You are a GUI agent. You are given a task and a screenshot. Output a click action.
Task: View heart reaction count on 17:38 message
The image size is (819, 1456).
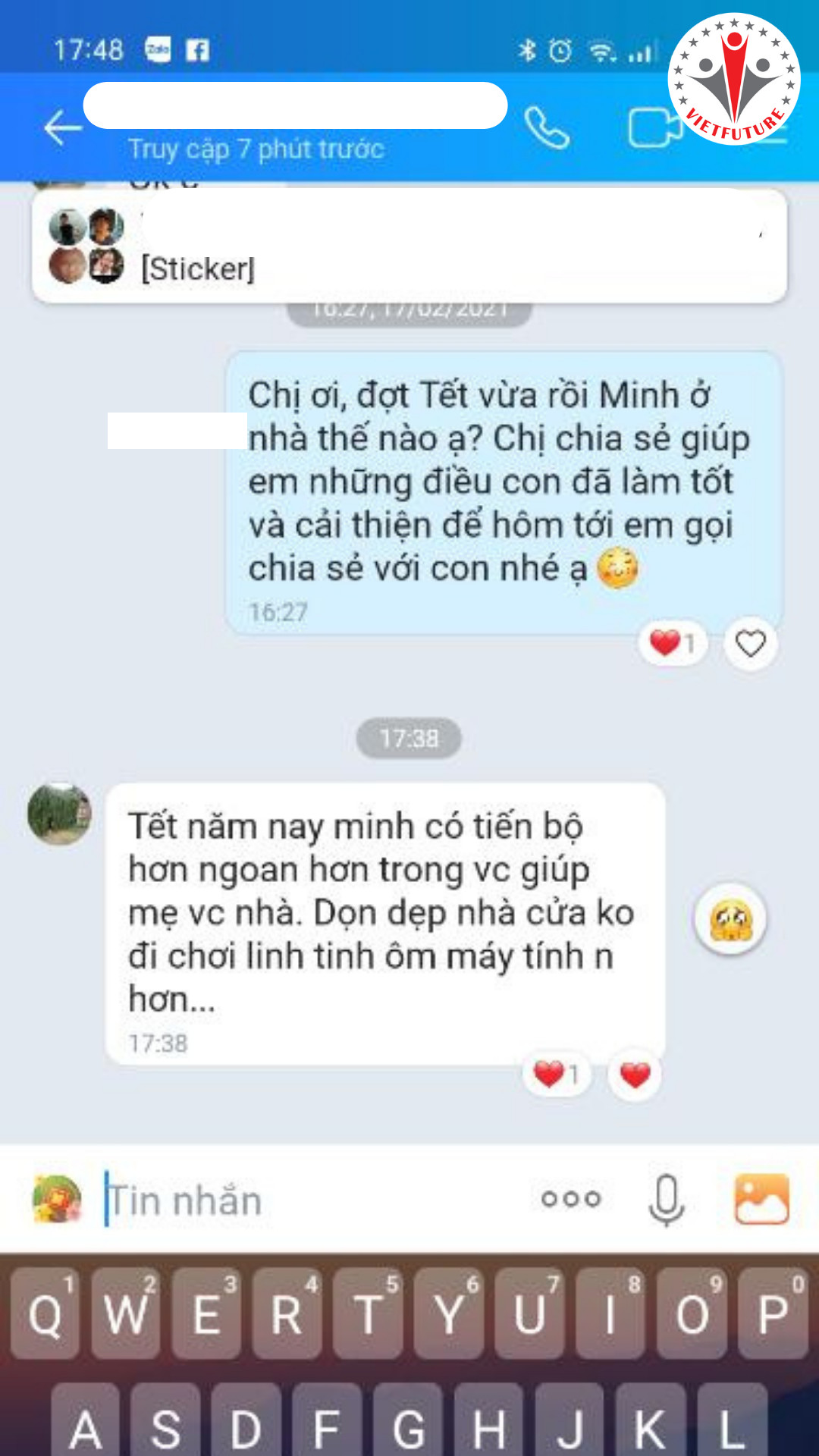556,1075
